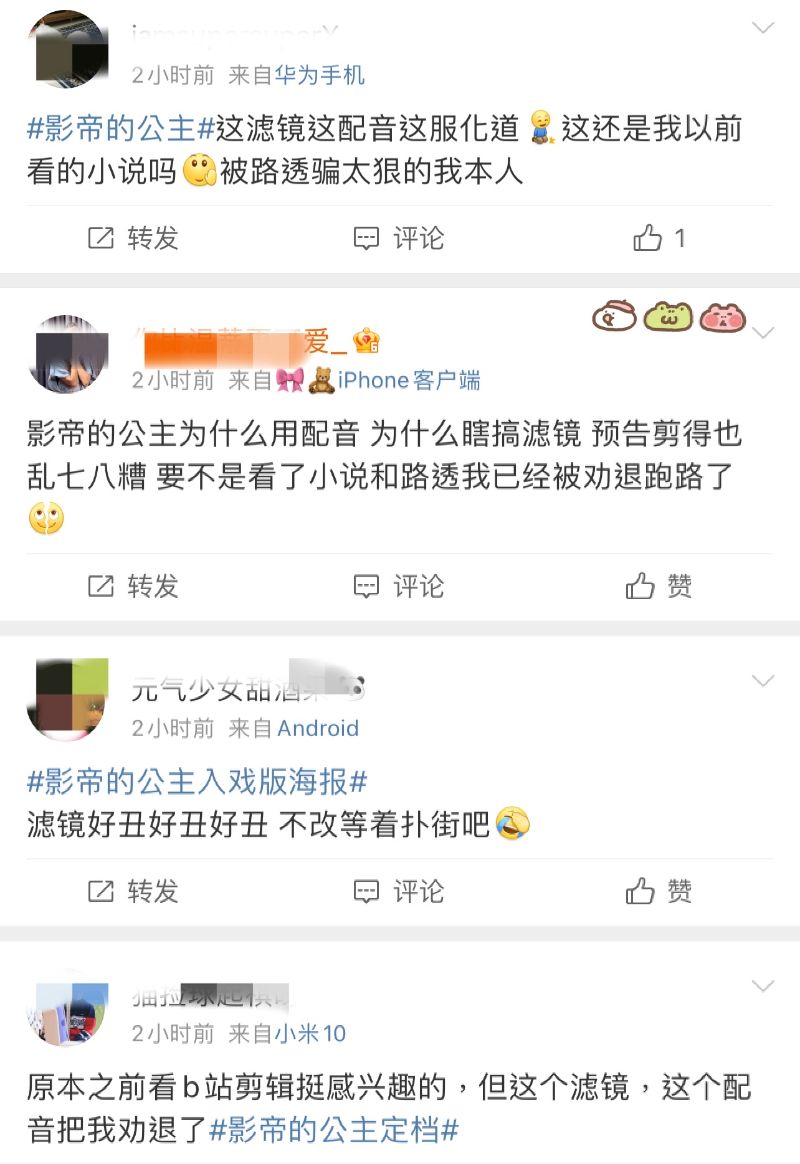Screen dimensions: 800x1164
Task: Comment on the 滤镜好丑 post
Action: (399, 891)
